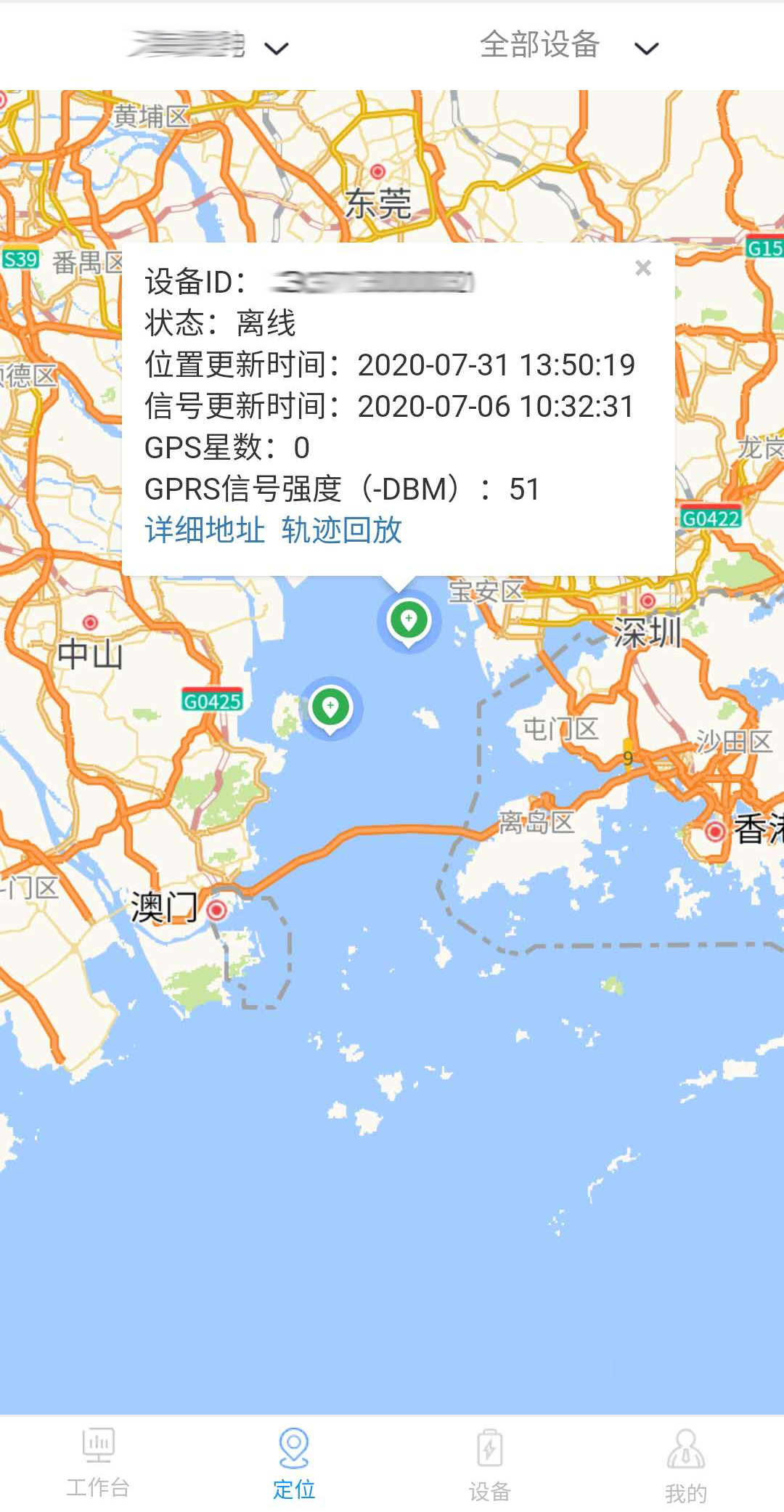Expand the 全部设备 device filter dropdown

569,46
